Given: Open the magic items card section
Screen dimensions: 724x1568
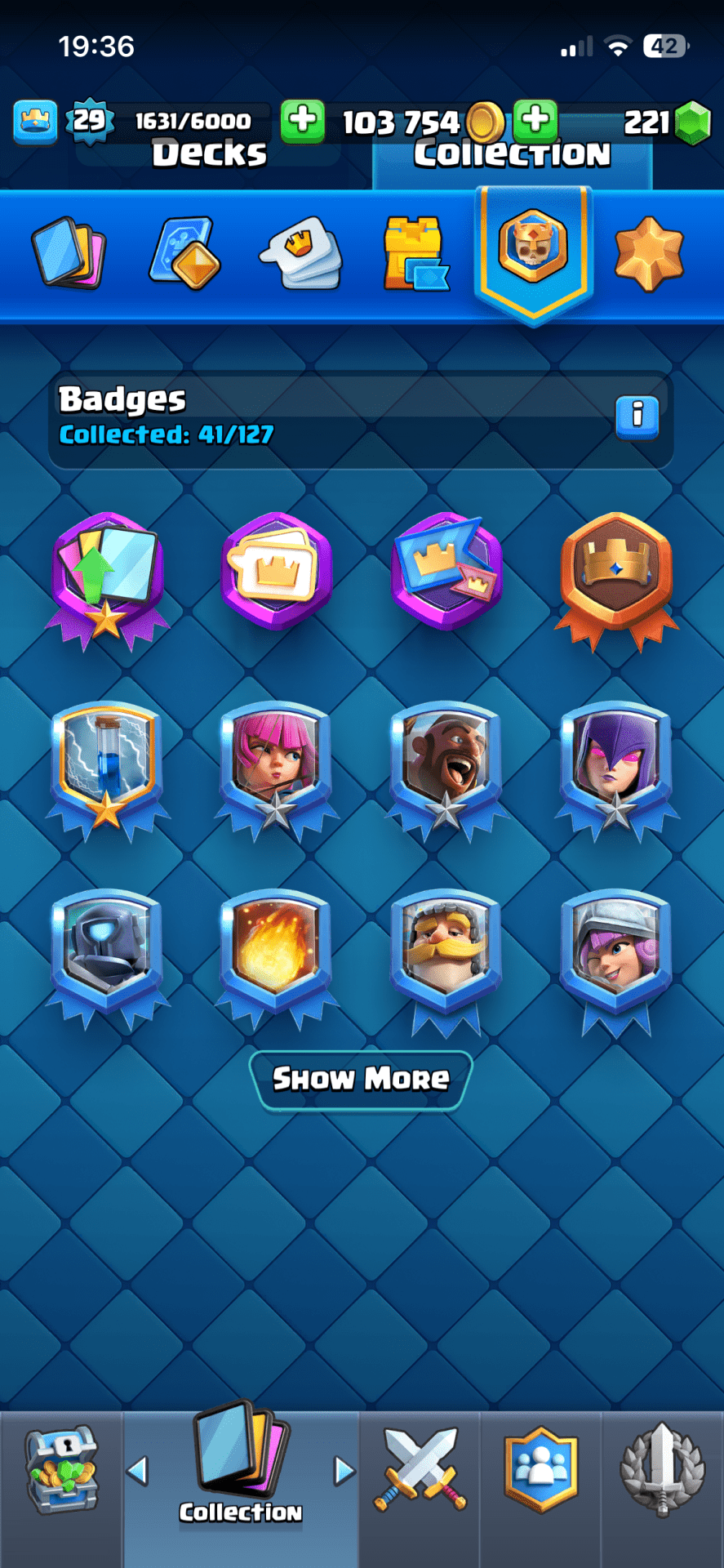Looking at the screenshot, I should pyautogui.click(x=185, y=252).
